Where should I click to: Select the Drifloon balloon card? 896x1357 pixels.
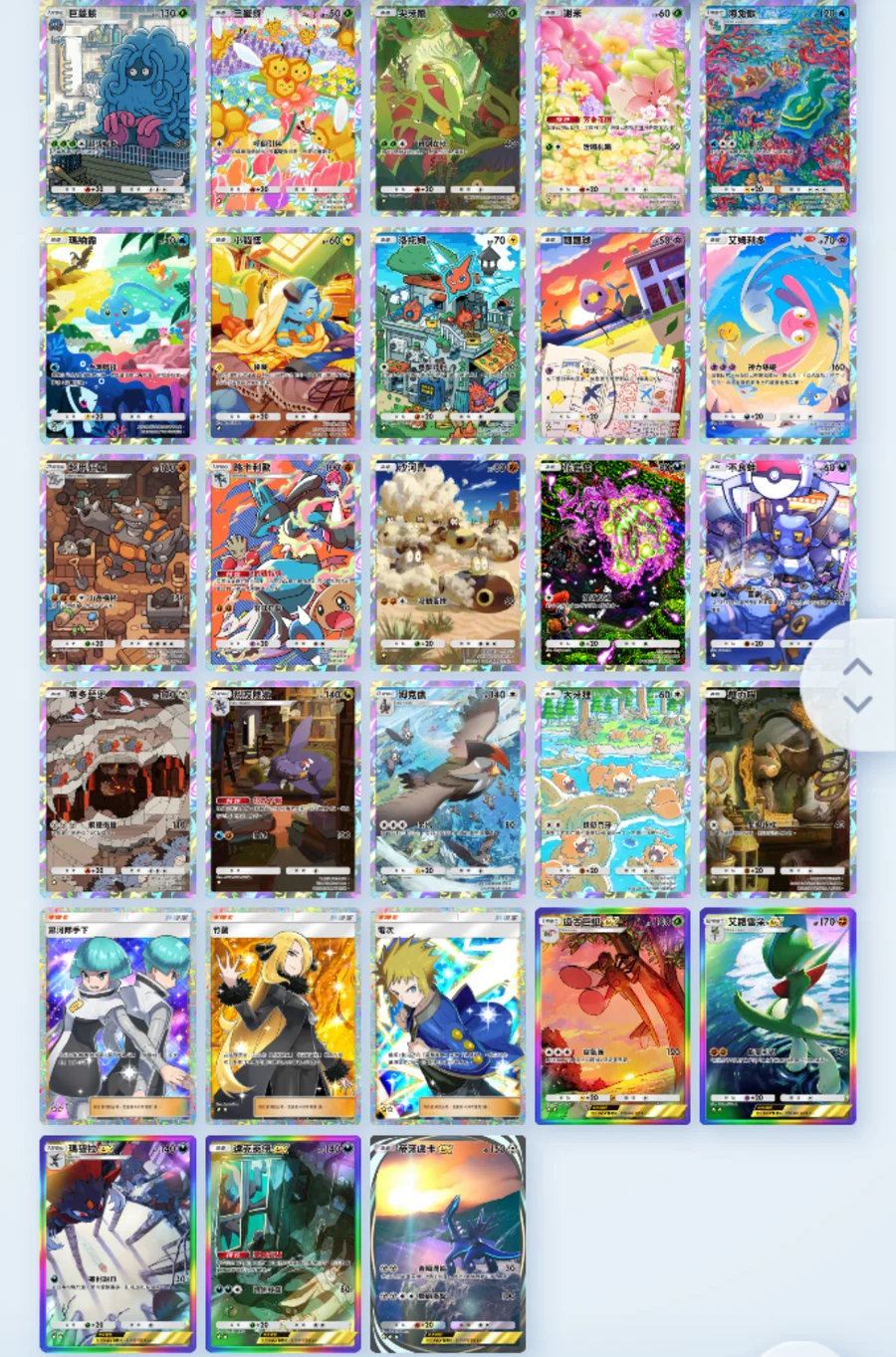[612, 335]
